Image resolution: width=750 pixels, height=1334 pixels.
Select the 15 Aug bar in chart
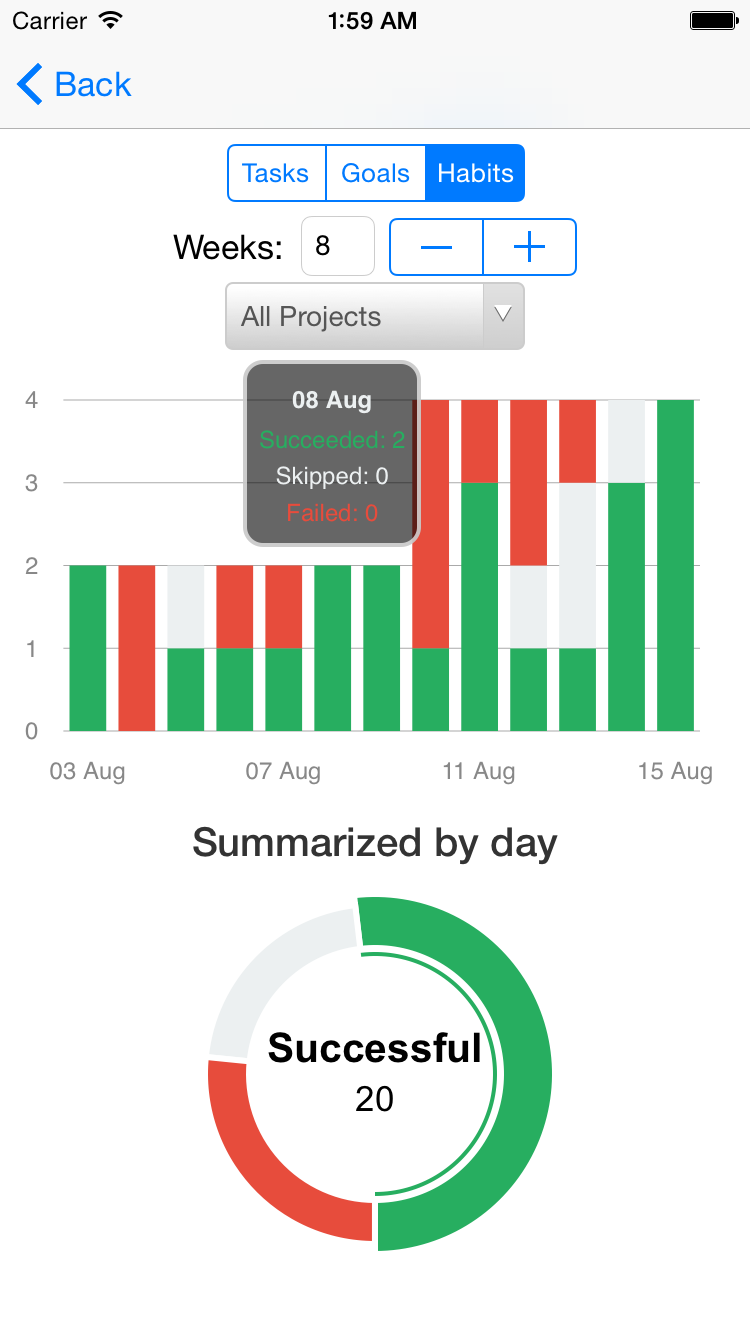[675, 565]
